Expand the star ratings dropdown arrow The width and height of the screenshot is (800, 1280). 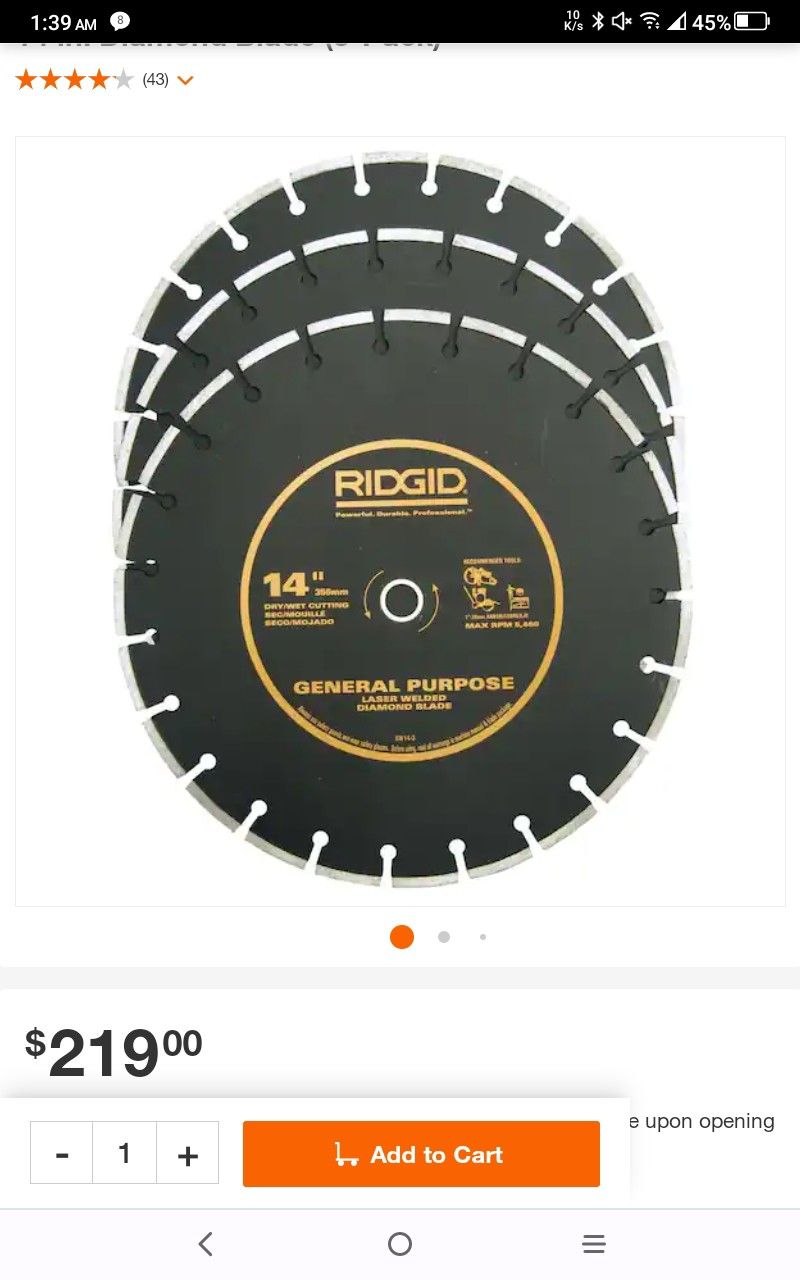point(185,81)
